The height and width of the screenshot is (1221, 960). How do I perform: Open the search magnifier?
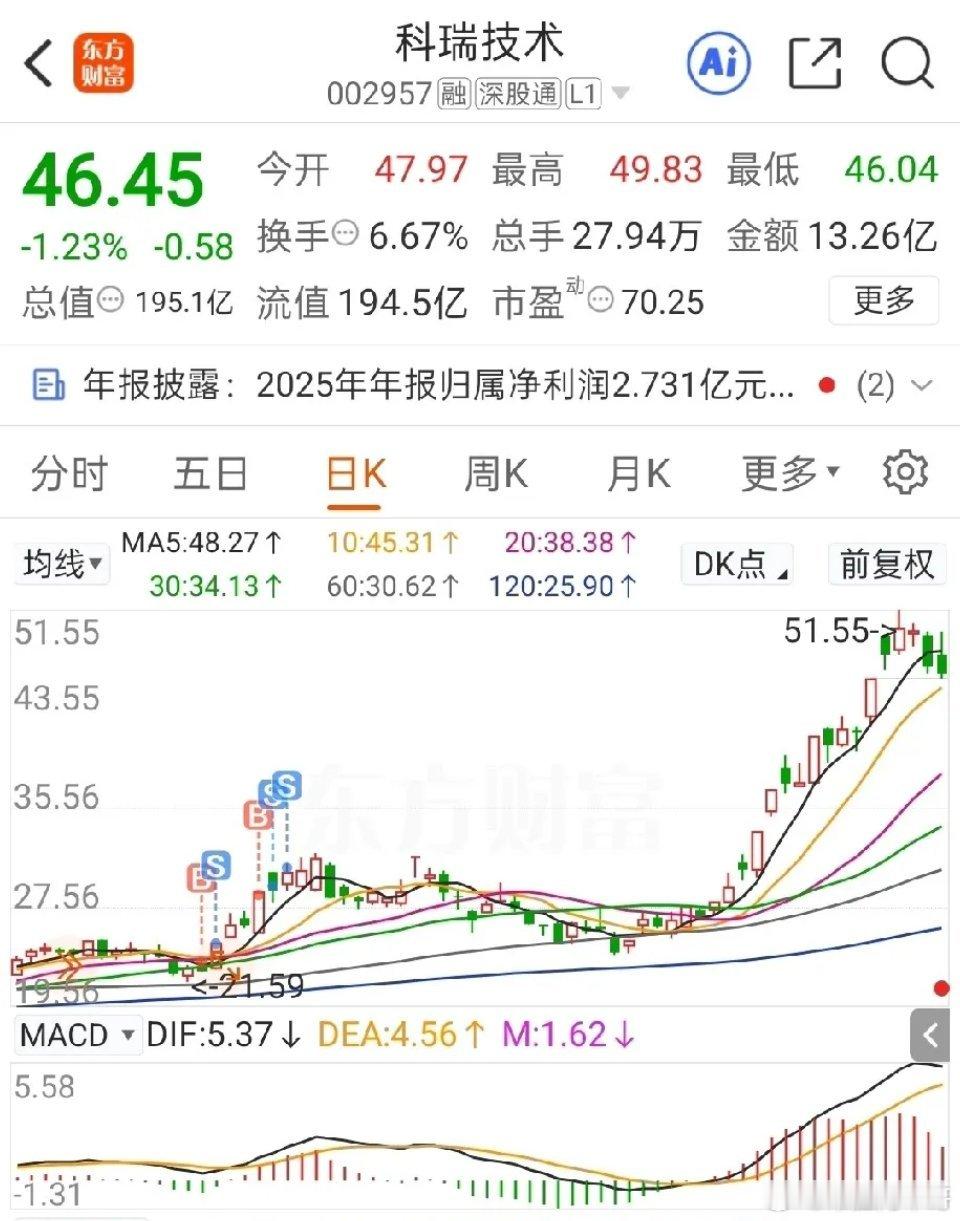click(x=907, y=64)
